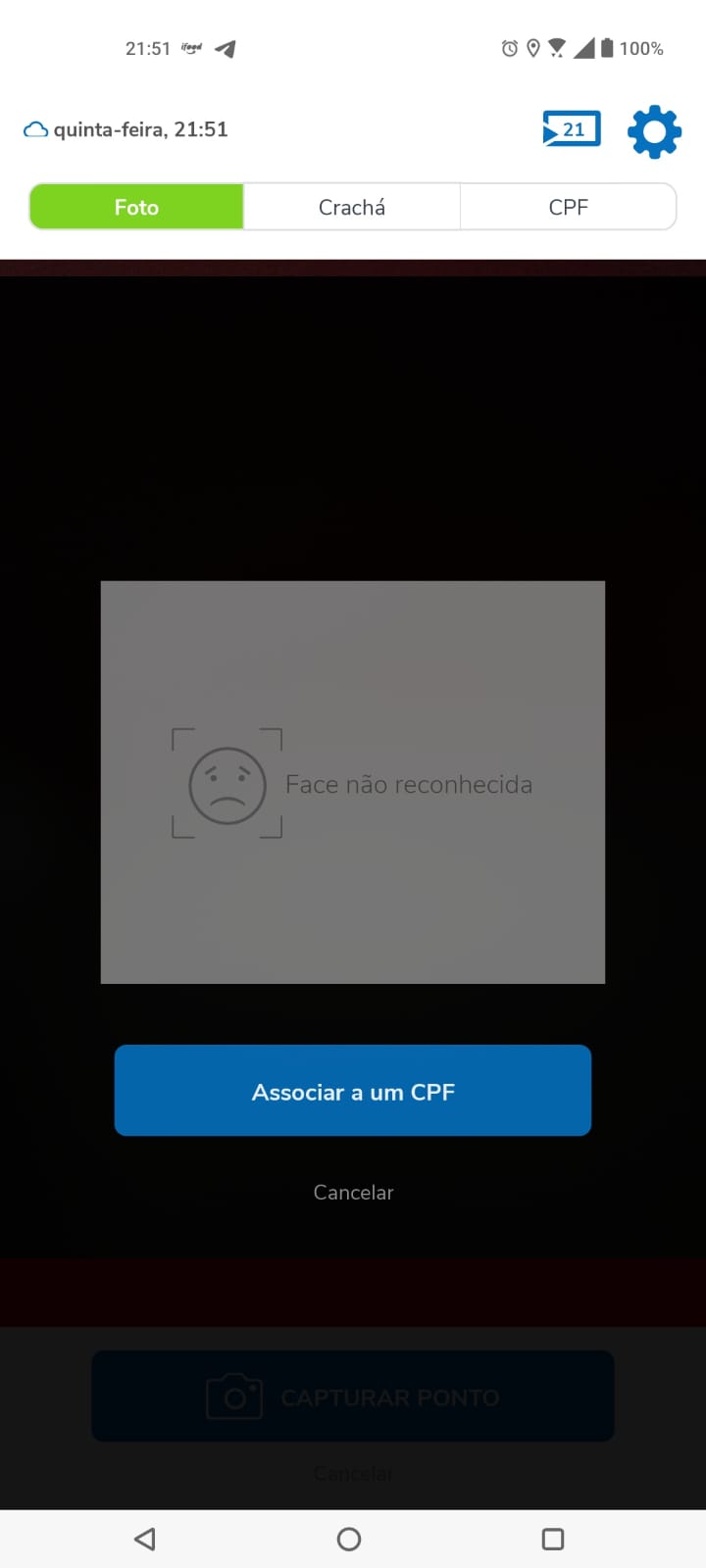Viewport: 706px width, 1568px height.
Task: Switch to the Crachá tab
Action: pos(352,207)
